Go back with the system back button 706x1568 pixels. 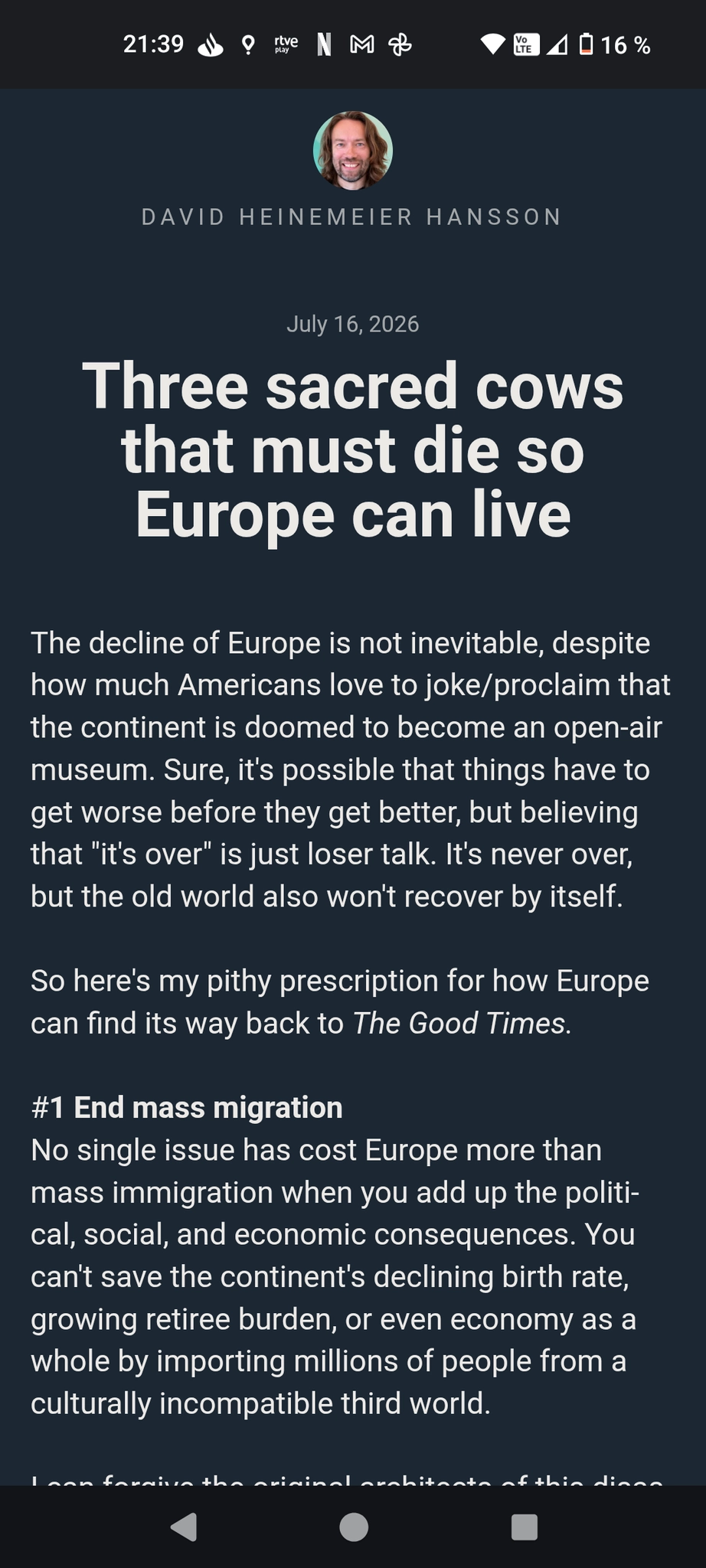point(184,1527)
